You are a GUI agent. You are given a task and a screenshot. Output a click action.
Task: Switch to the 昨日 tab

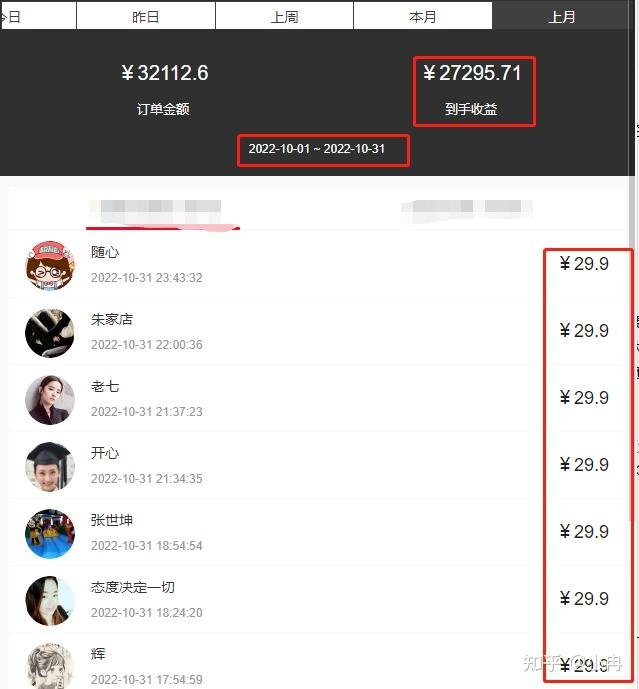[x=145, y=17]
